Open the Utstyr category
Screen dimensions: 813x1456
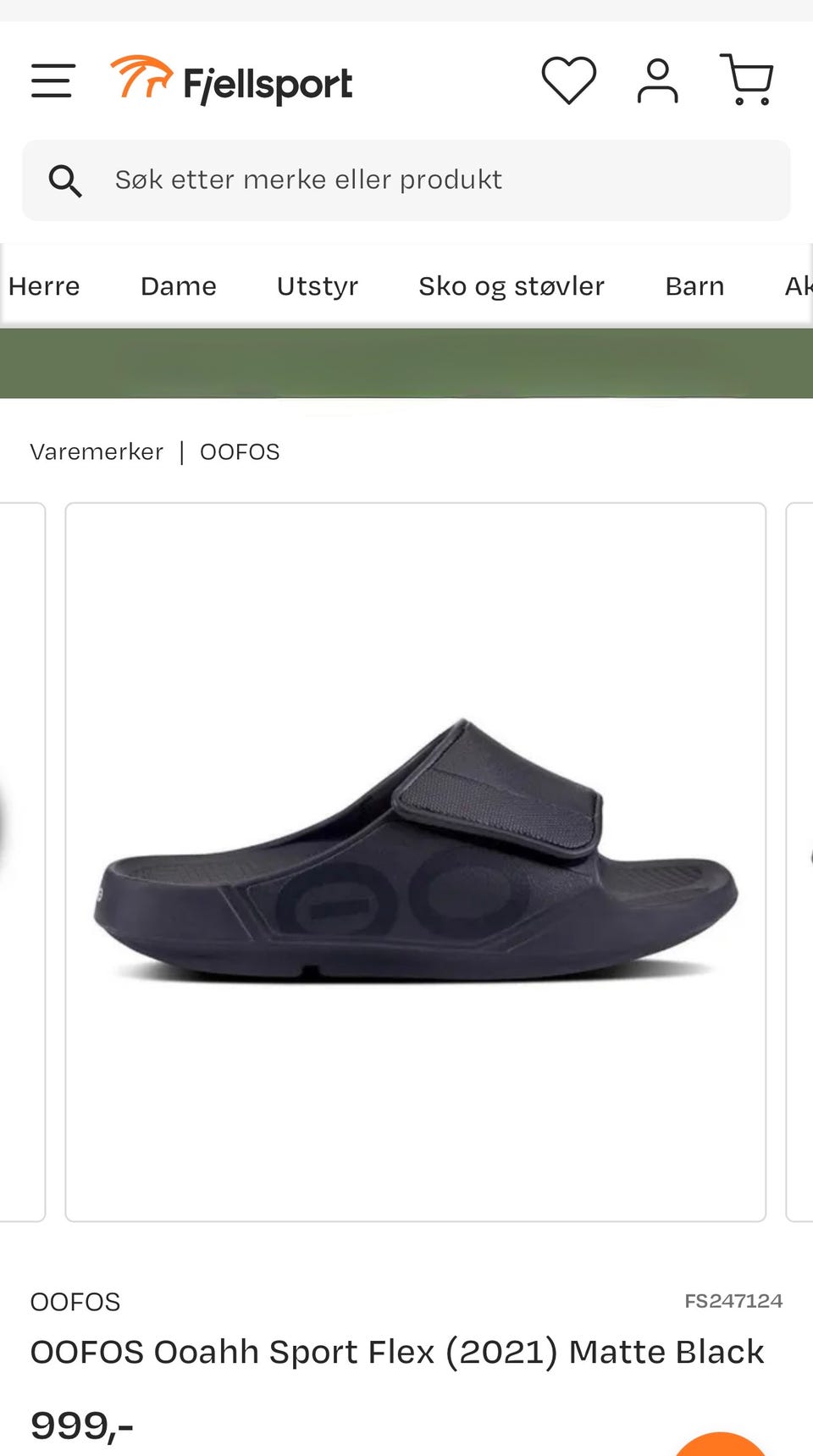318,286
